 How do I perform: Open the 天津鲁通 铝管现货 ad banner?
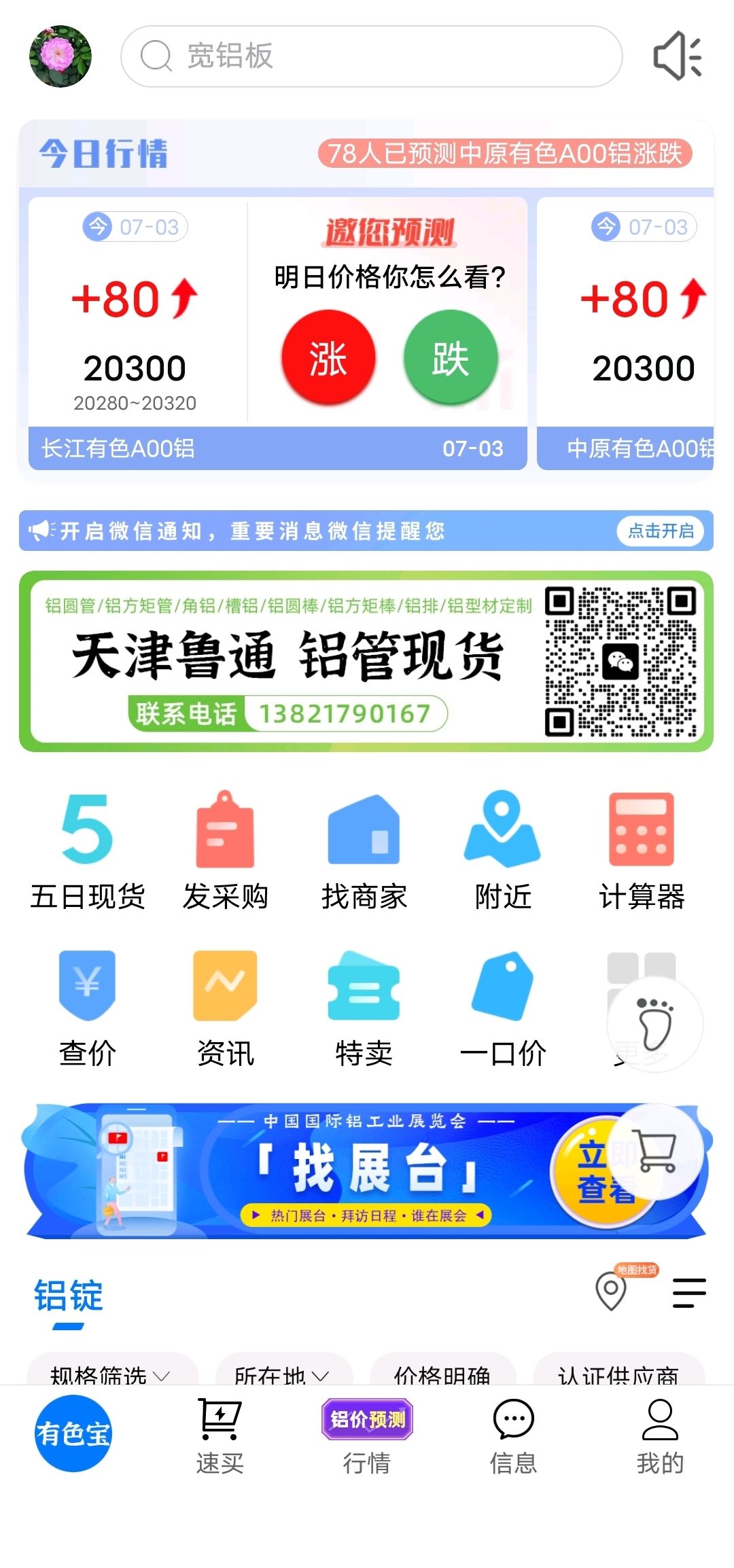pyautogui.click(x=366, y=662)
